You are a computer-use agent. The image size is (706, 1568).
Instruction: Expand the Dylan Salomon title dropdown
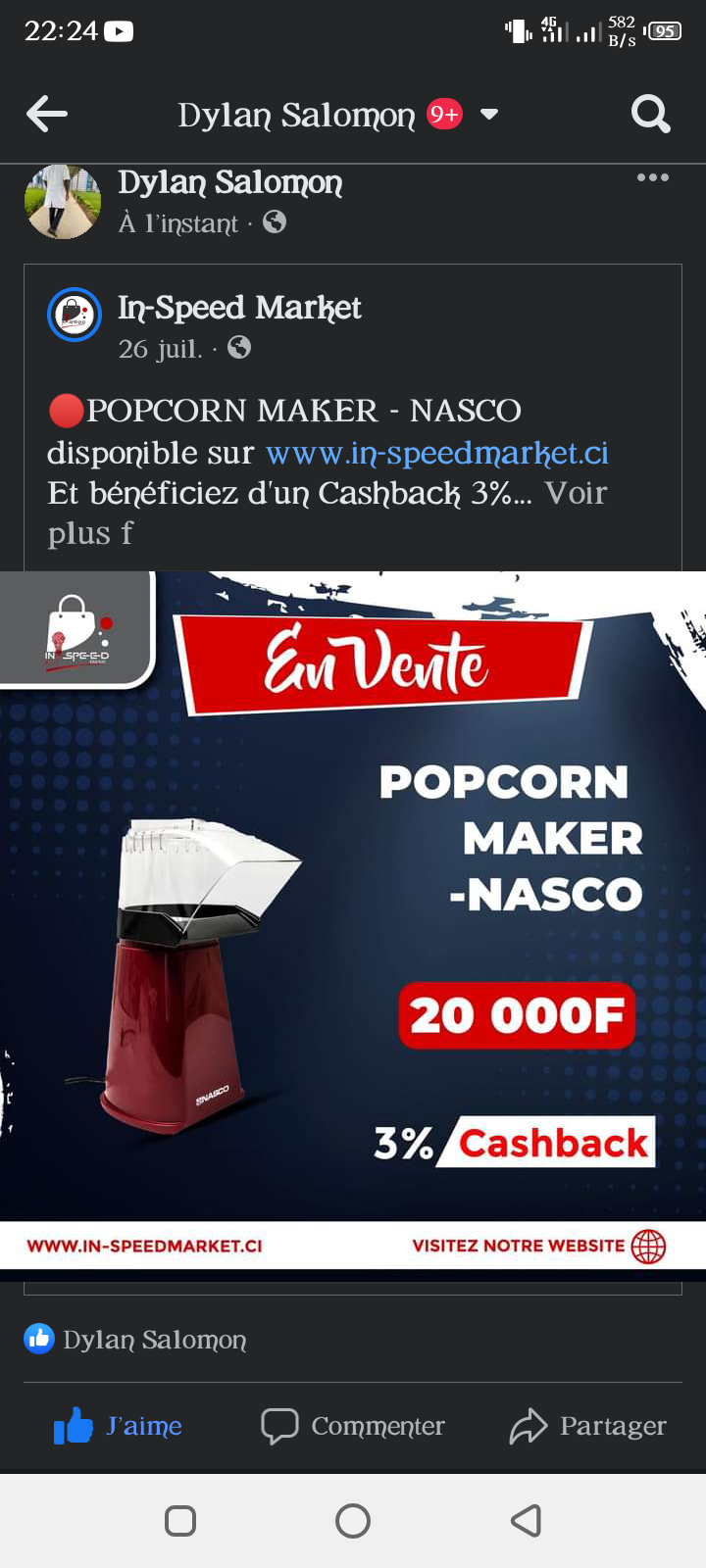point(489,115)
